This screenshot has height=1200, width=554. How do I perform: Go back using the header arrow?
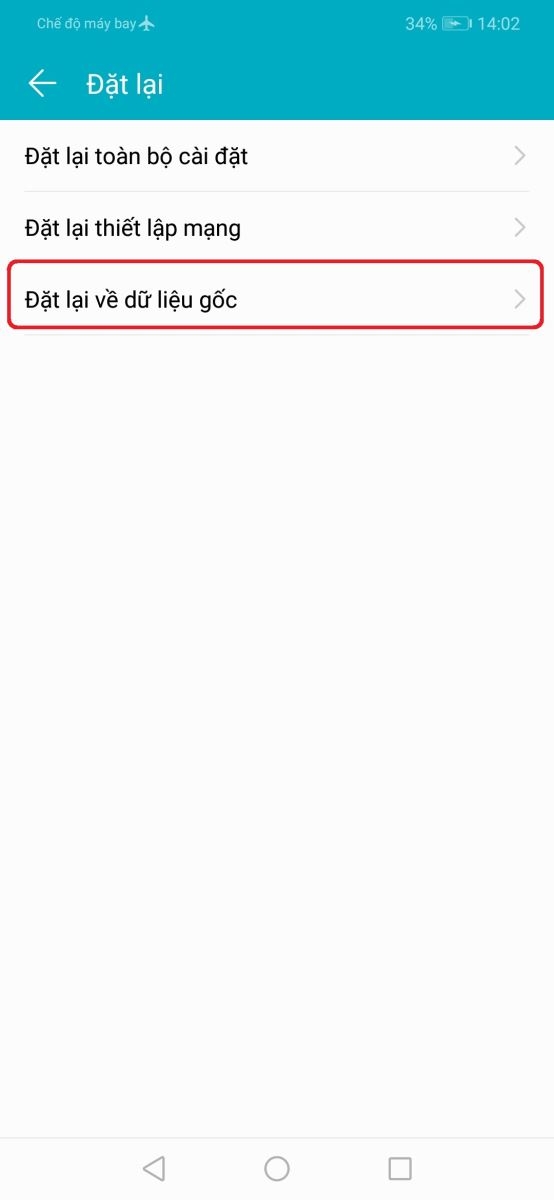point(42,84)
